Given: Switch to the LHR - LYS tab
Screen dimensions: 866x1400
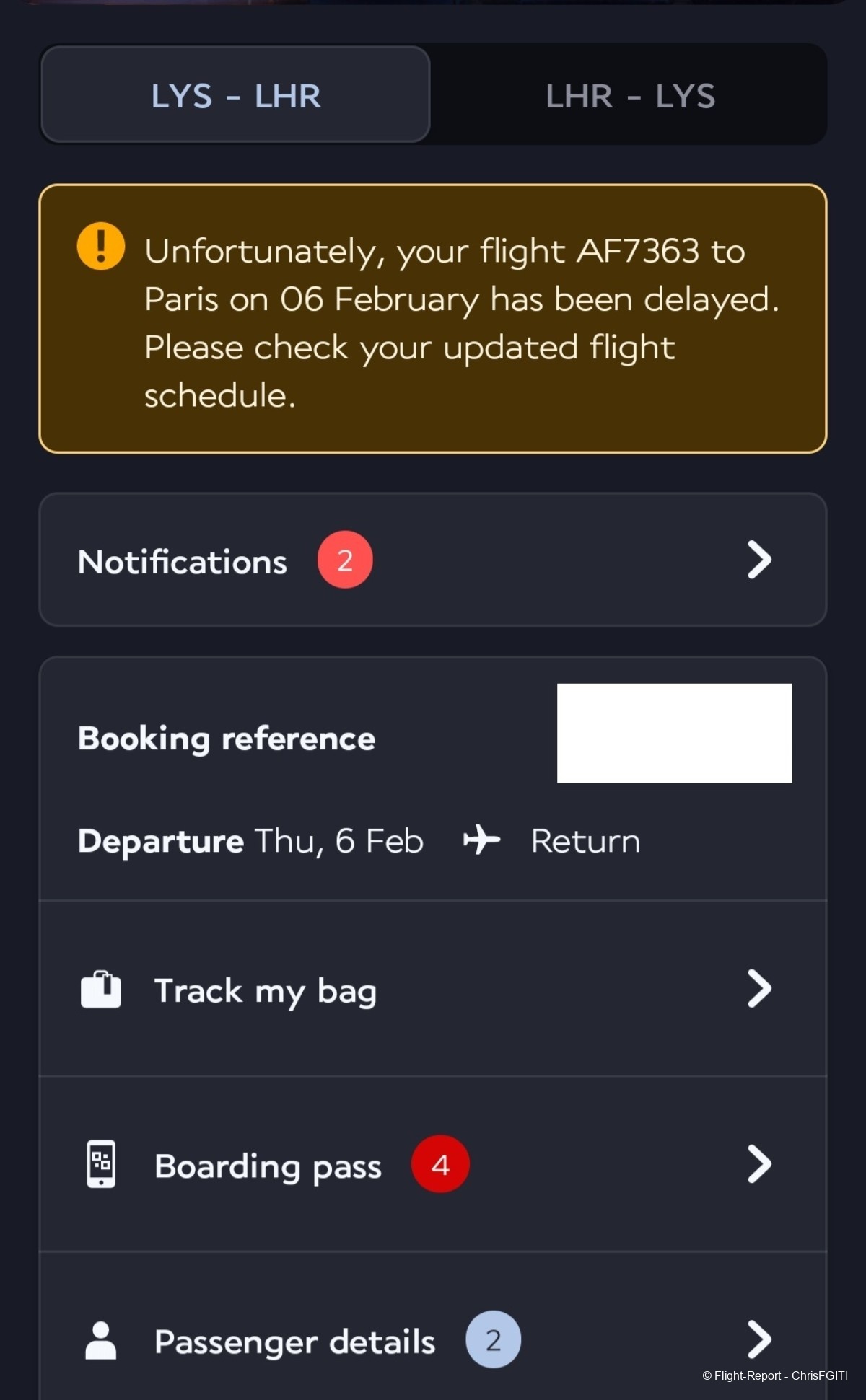Looking at the screenshot, I should tap(629, 95).
